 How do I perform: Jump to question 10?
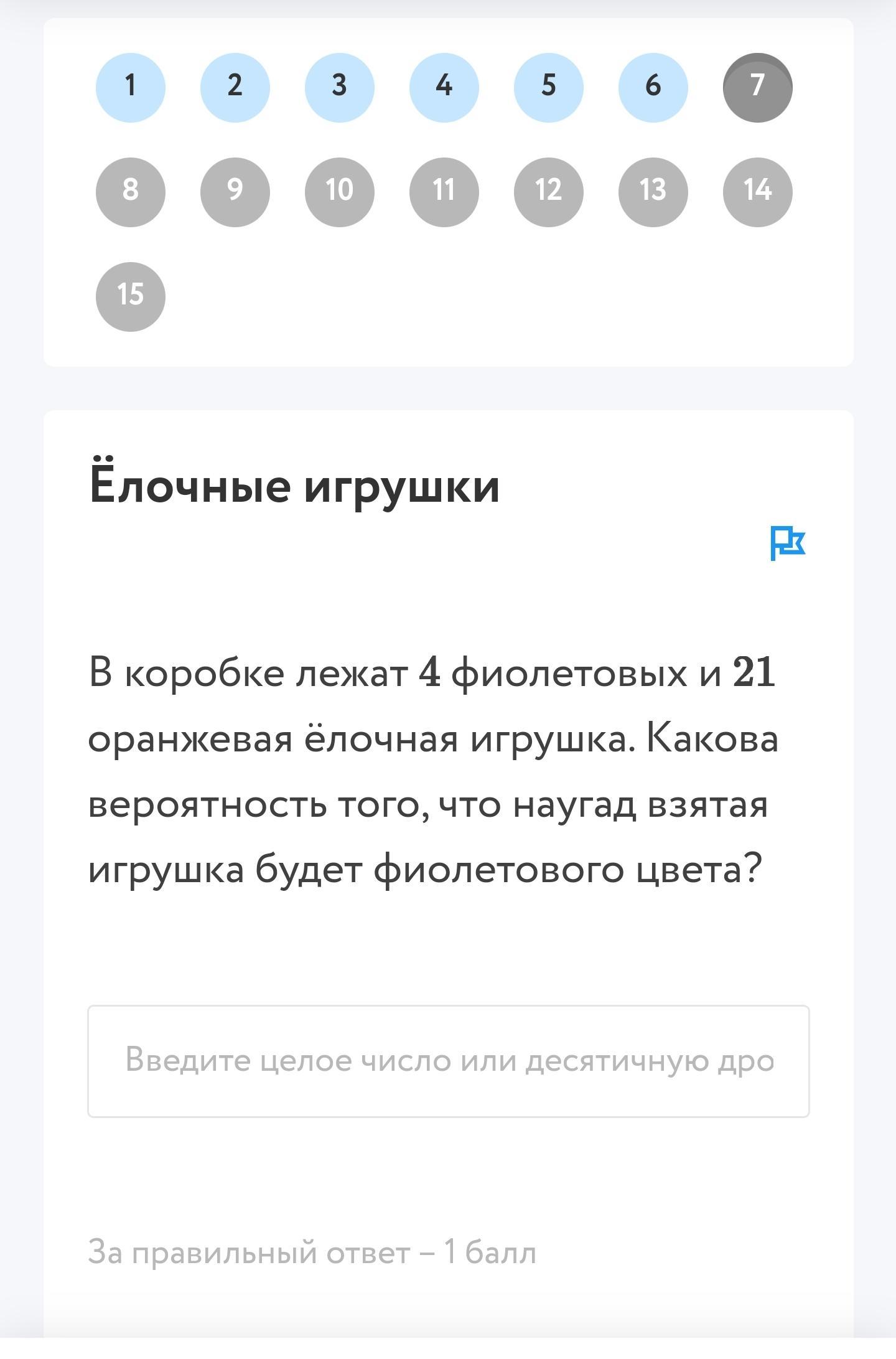pyautogui.click(x=339, y=192)
